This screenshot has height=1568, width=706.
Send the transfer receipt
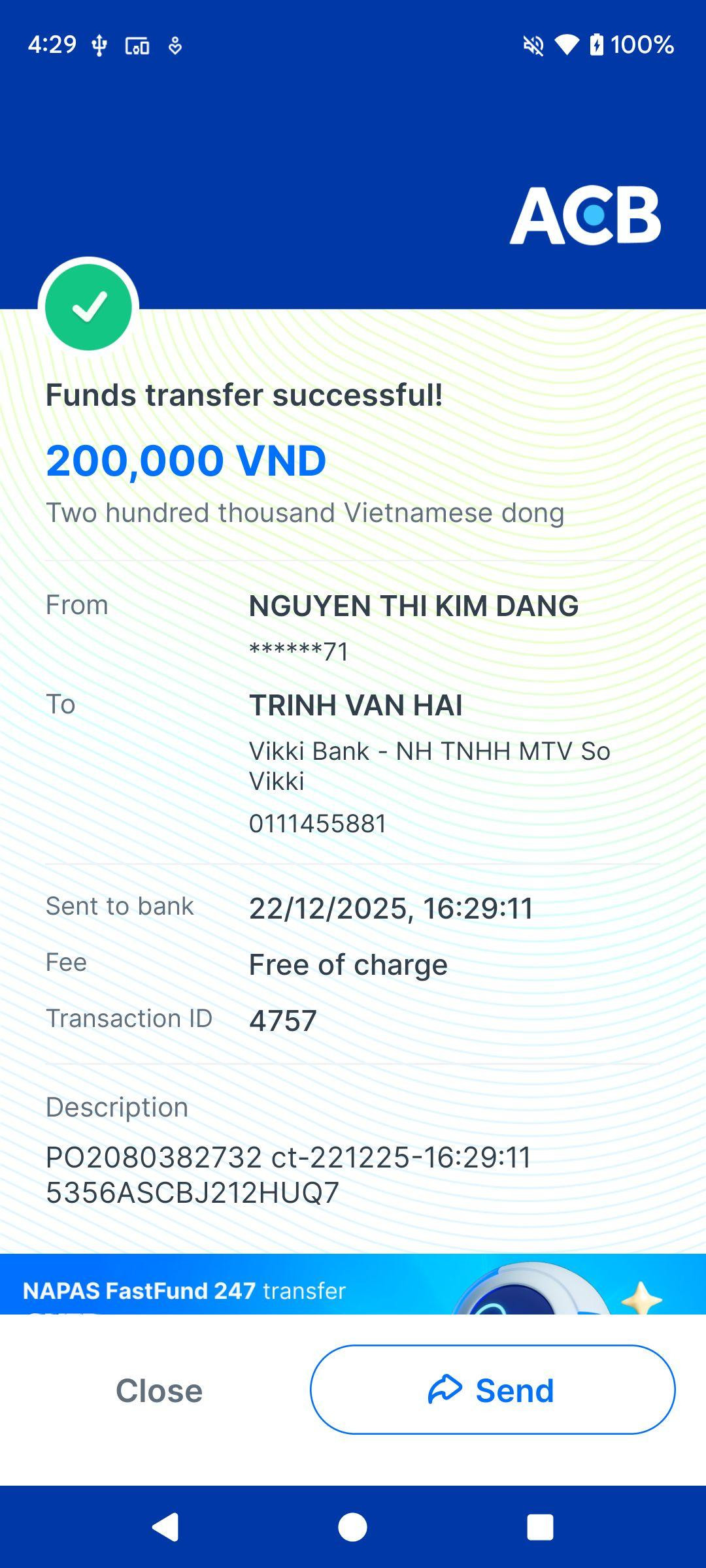pyautogui.click(x=492, y=1390)
